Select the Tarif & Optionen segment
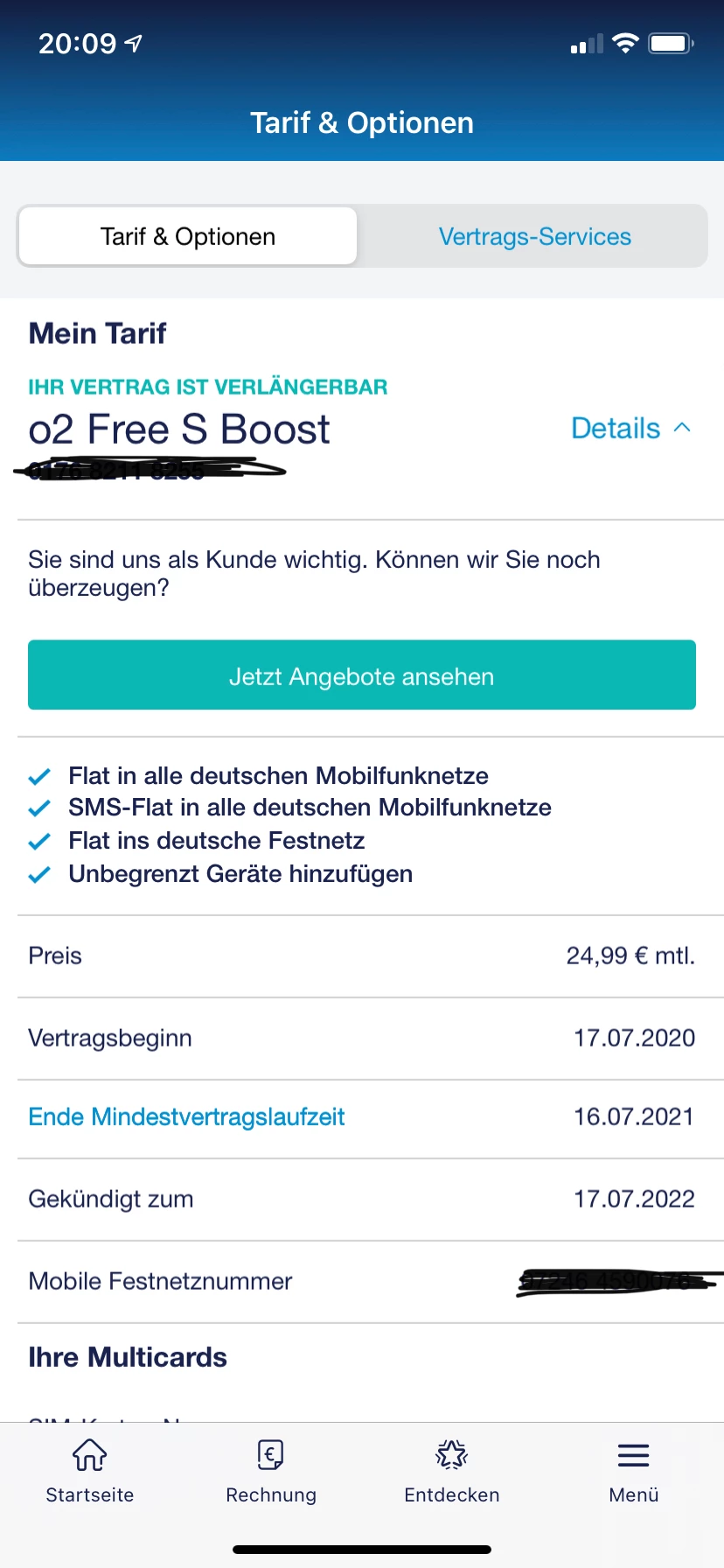Screen dimensions: 724x1568 [188, 236]
